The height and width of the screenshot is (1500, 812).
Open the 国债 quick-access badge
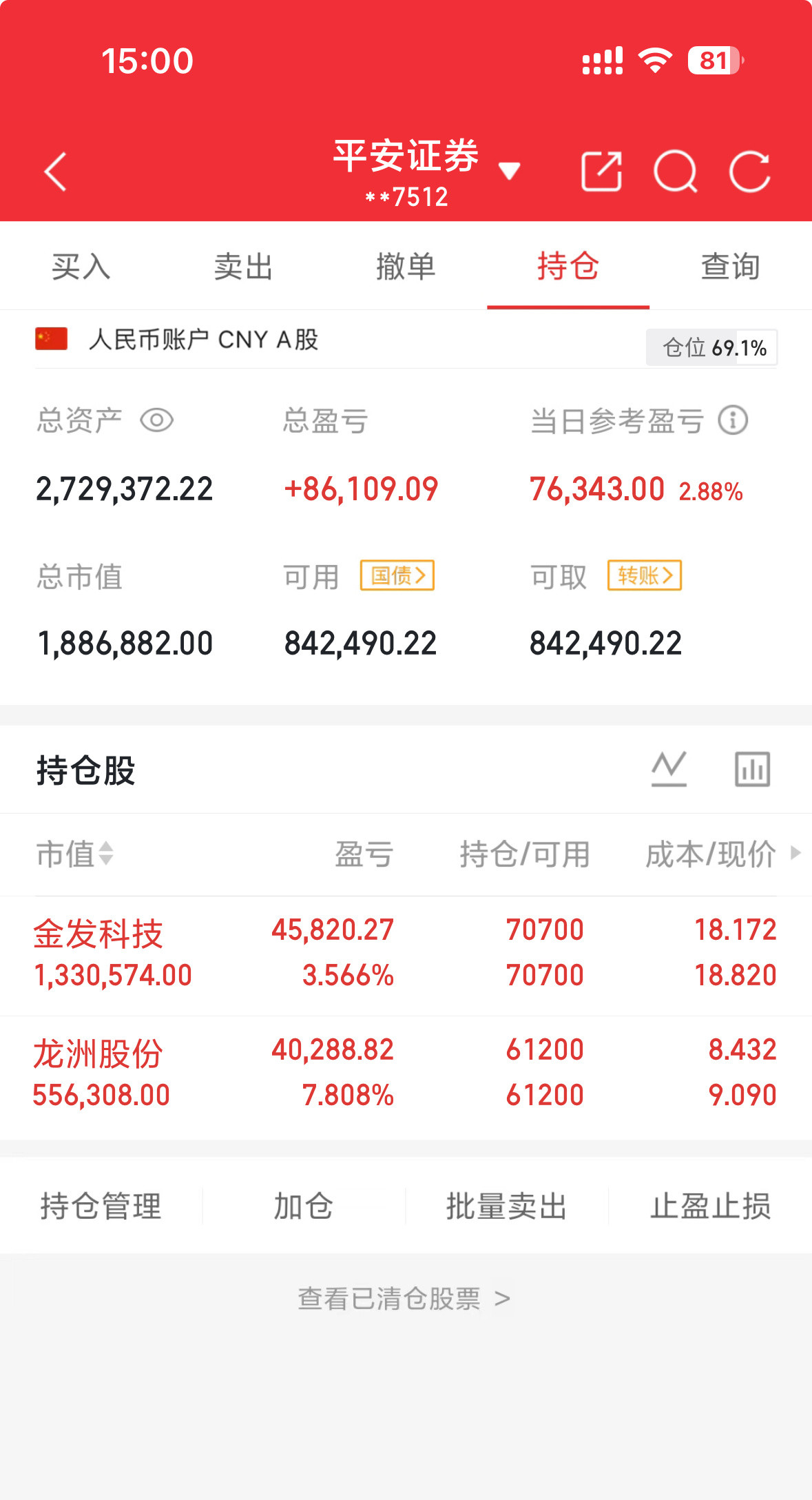pyautogui.click(x=397, y=576)
